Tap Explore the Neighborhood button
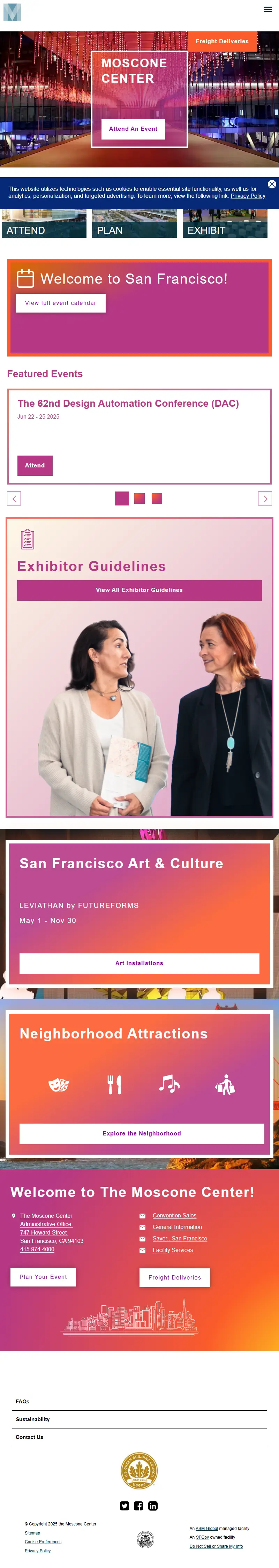This screenshot has width=279, height=1568. pos(141,1133)
